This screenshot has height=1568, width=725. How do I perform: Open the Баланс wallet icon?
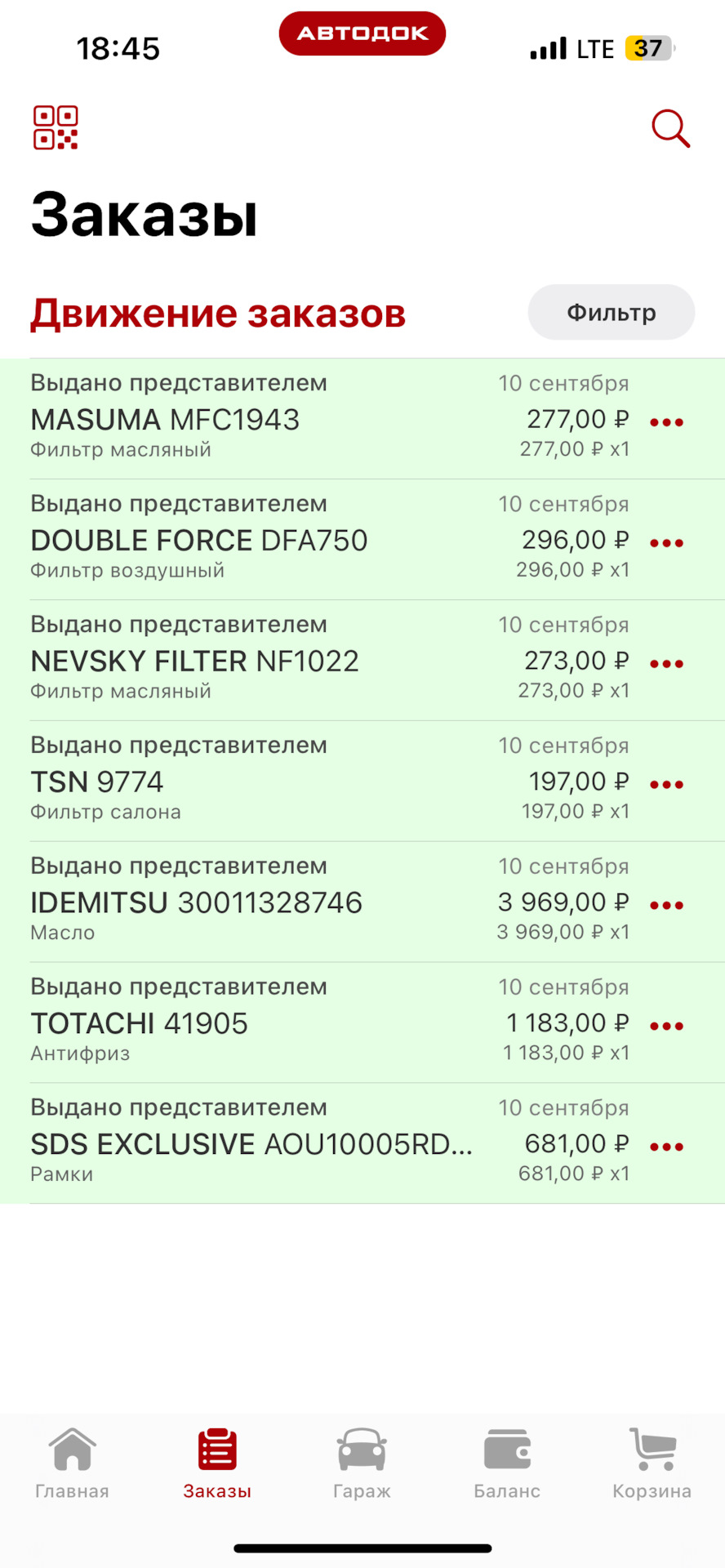click(507, 1462)
